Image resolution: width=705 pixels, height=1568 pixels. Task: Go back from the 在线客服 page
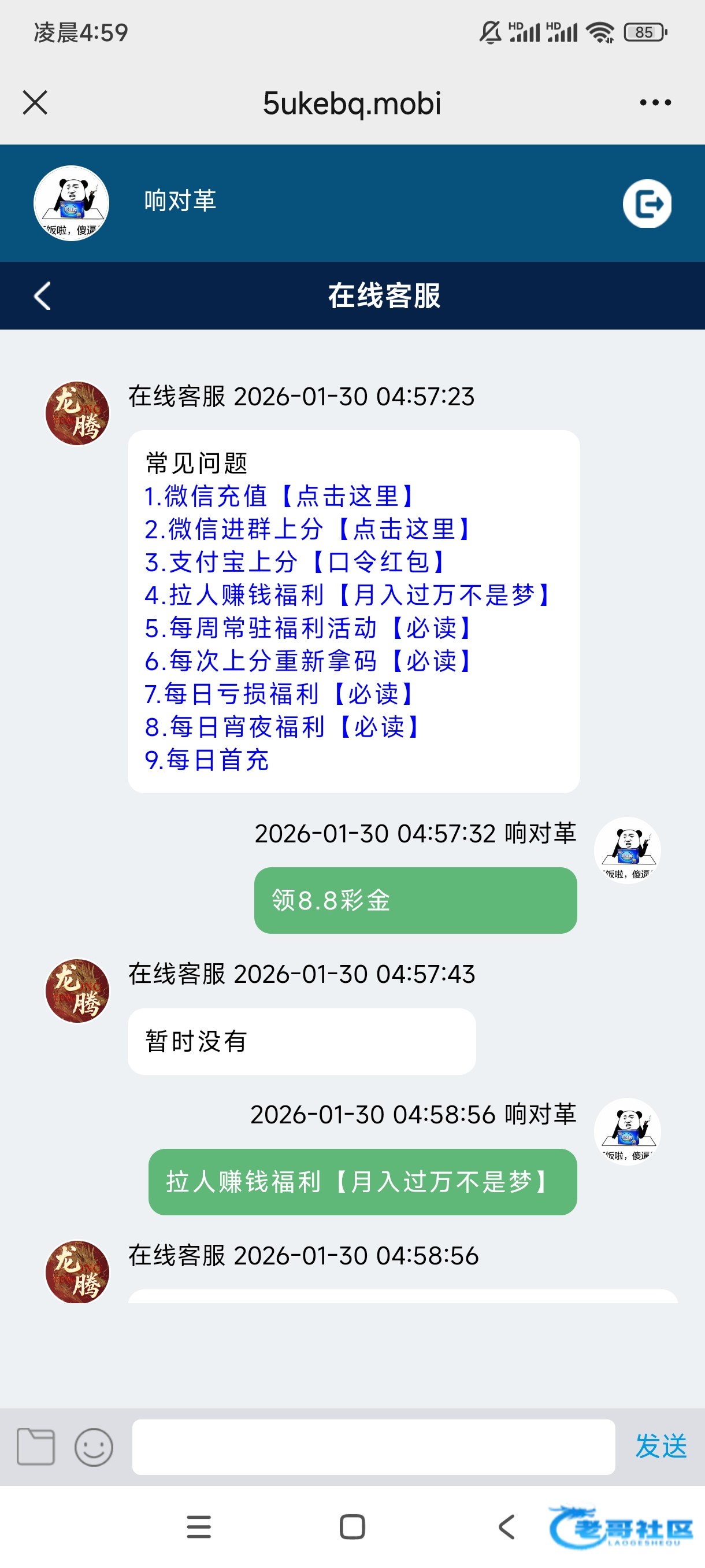pyautogui.click(x=42, y=297)
